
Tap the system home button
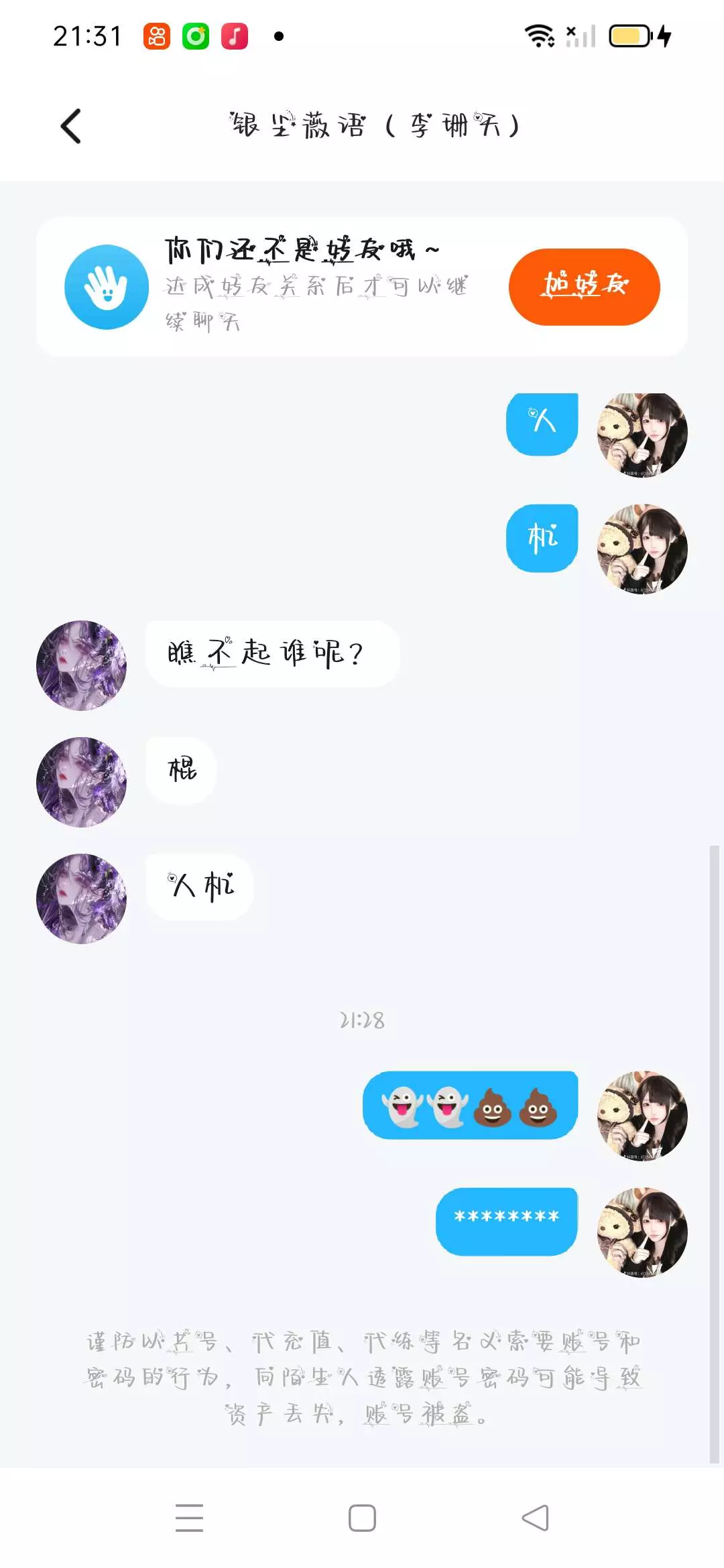[362, 1518]
